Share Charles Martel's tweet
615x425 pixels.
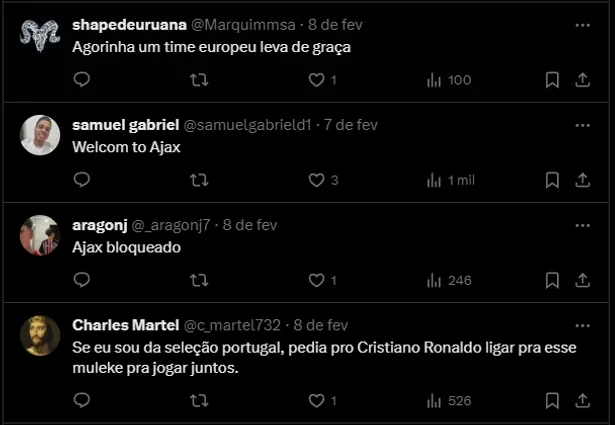pyautogui.click(x=582, y=400)
